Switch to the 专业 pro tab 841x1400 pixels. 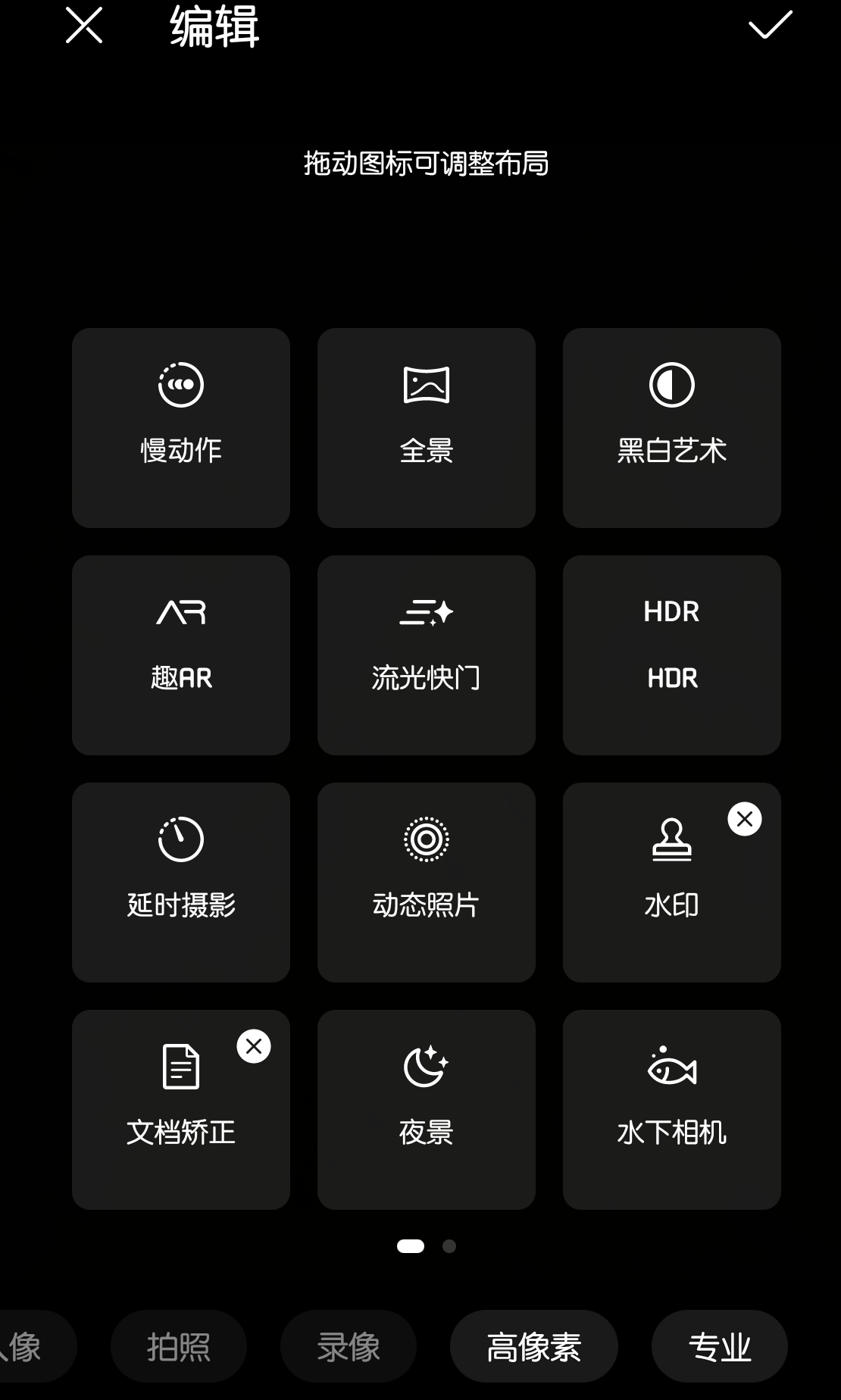[719, 1346]
